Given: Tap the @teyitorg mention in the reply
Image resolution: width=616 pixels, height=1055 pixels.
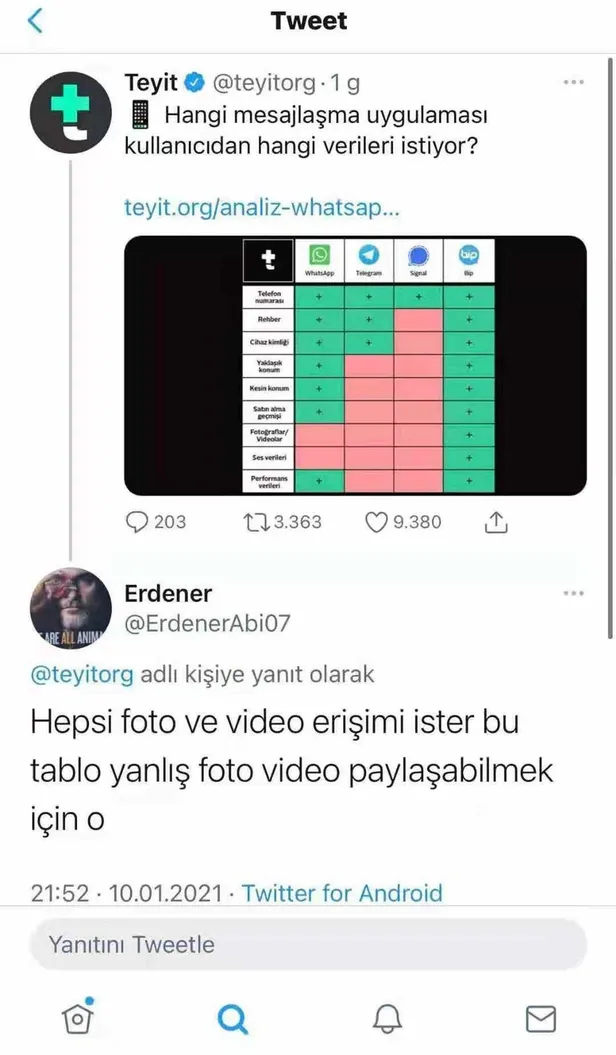Looking at the screenshot, I should (x=85, y=674).
